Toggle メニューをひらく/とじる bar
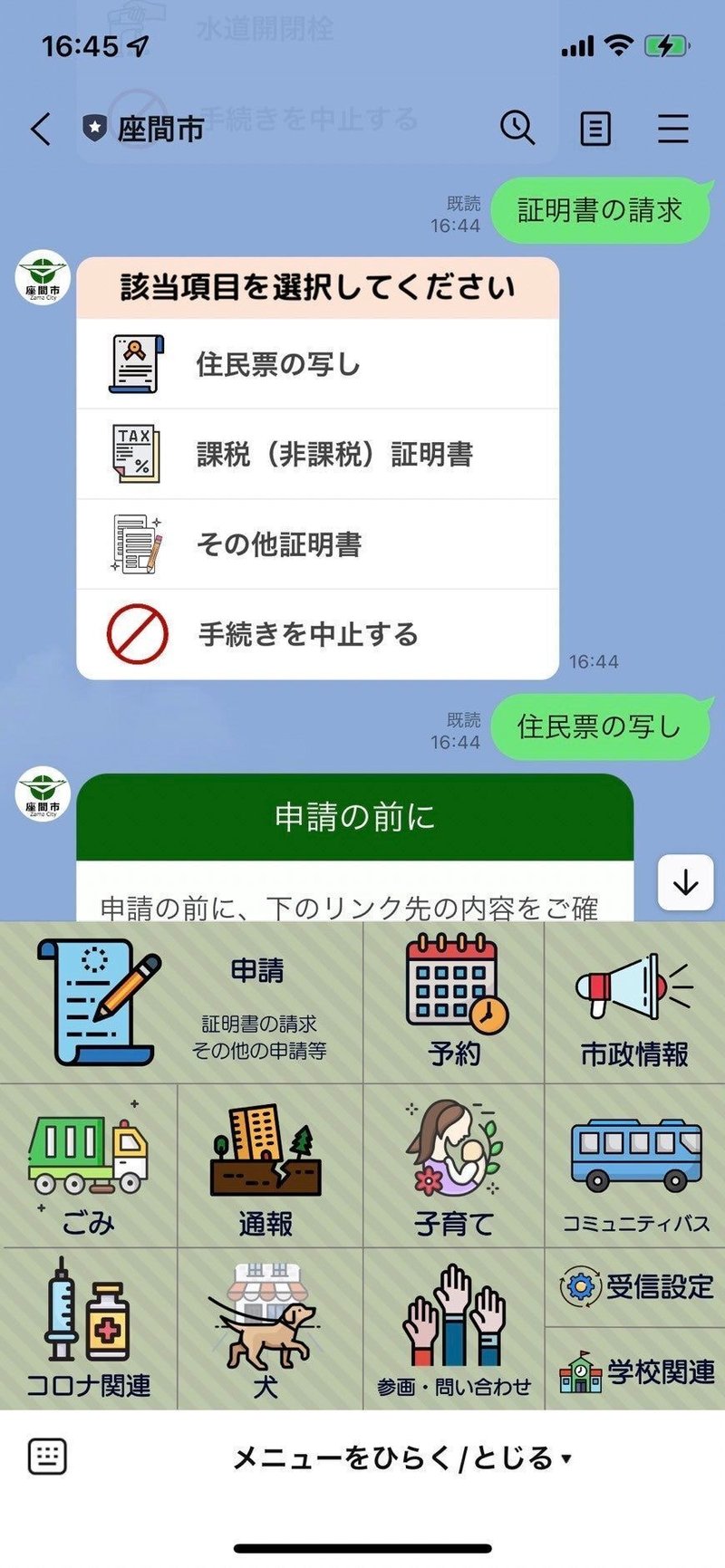The width and height of the screenshot is (725, 1568). coord(402,1457)
